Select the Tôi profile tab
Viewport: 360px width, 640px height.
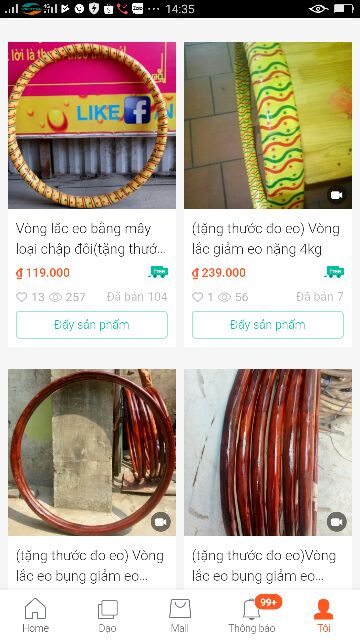click(x=324, y=615)
